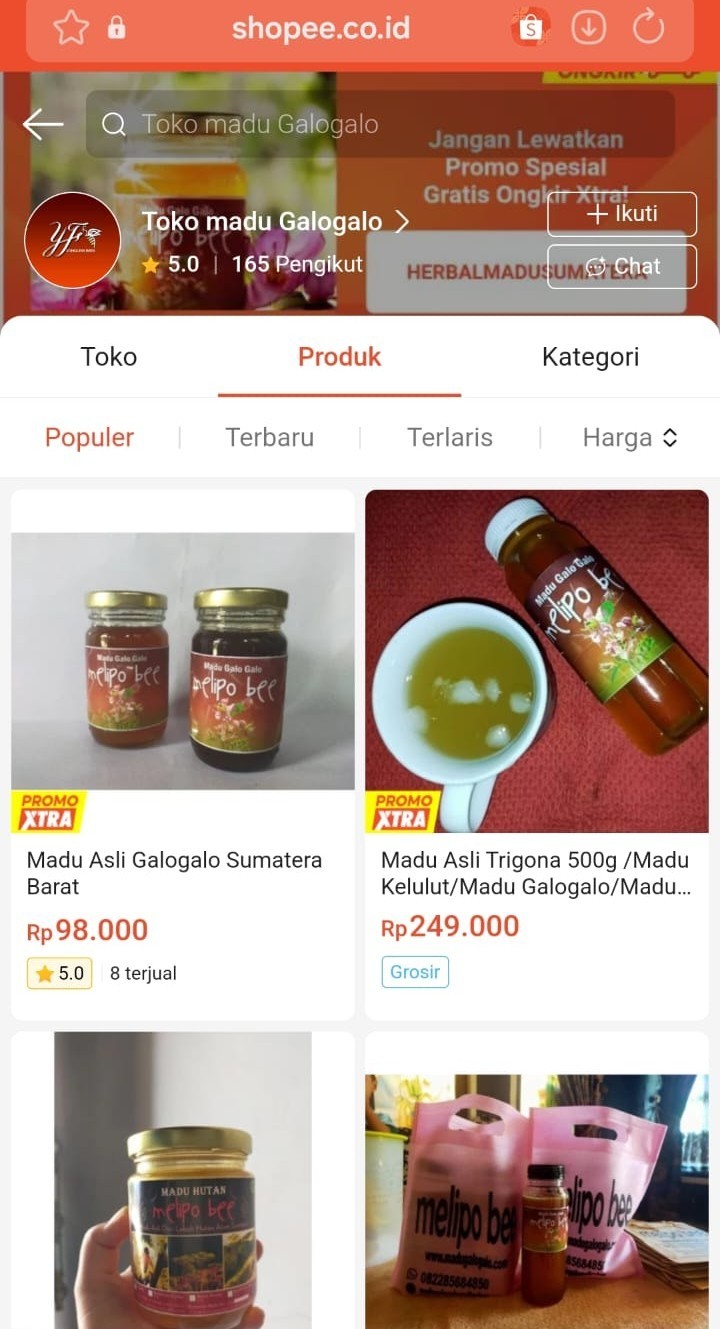Tap the Toko madu Galogalo search field
This screenshot has height=1329, width=720.
click(x=380, y=124)
